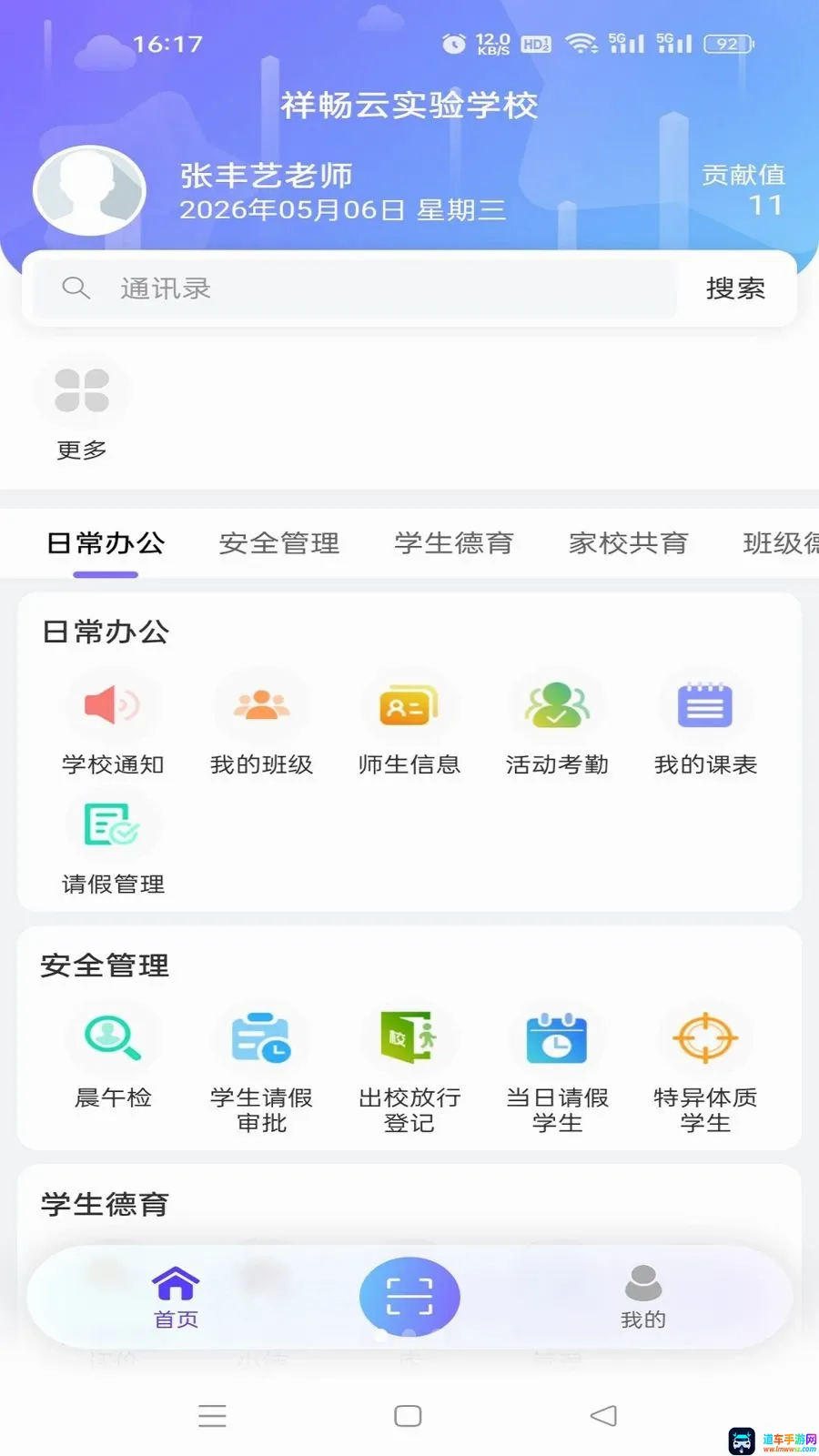Open 请假管理
819x1456 pixels.
(x=113, y=844)
